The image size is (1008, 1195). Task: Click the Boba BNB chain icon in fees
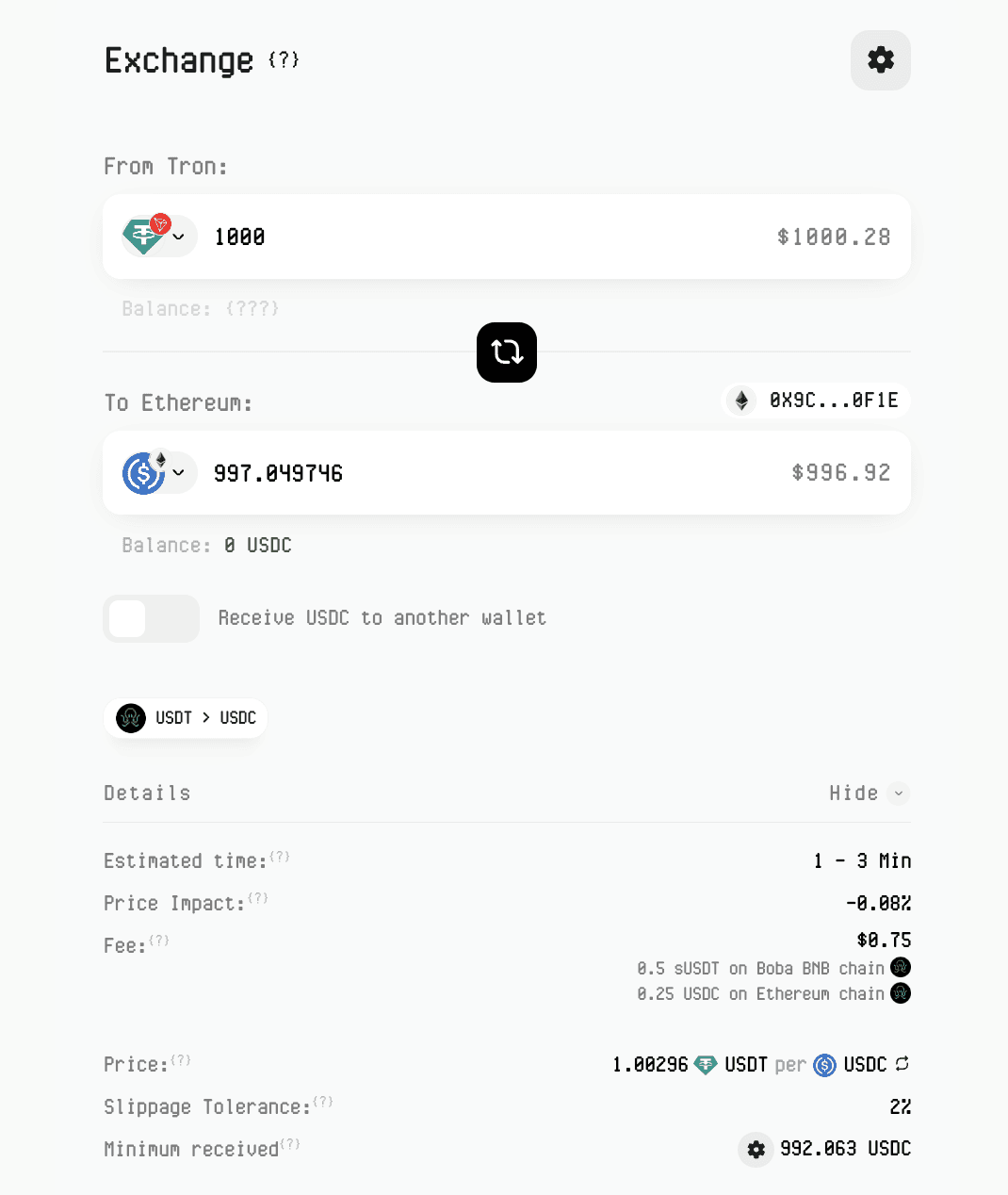pos(901,967)
